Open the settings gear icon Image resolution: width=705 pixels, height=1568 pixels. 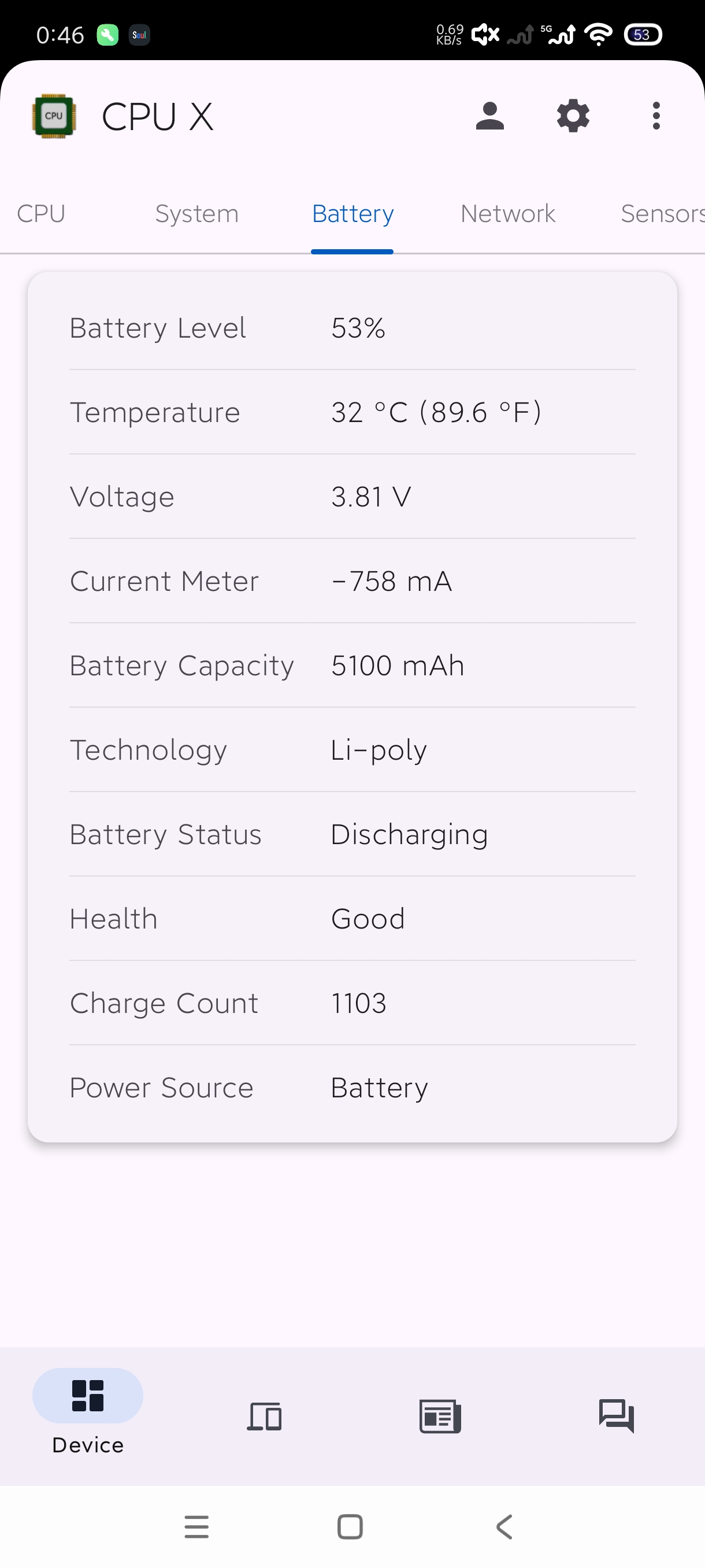click(x=573, y=116)
